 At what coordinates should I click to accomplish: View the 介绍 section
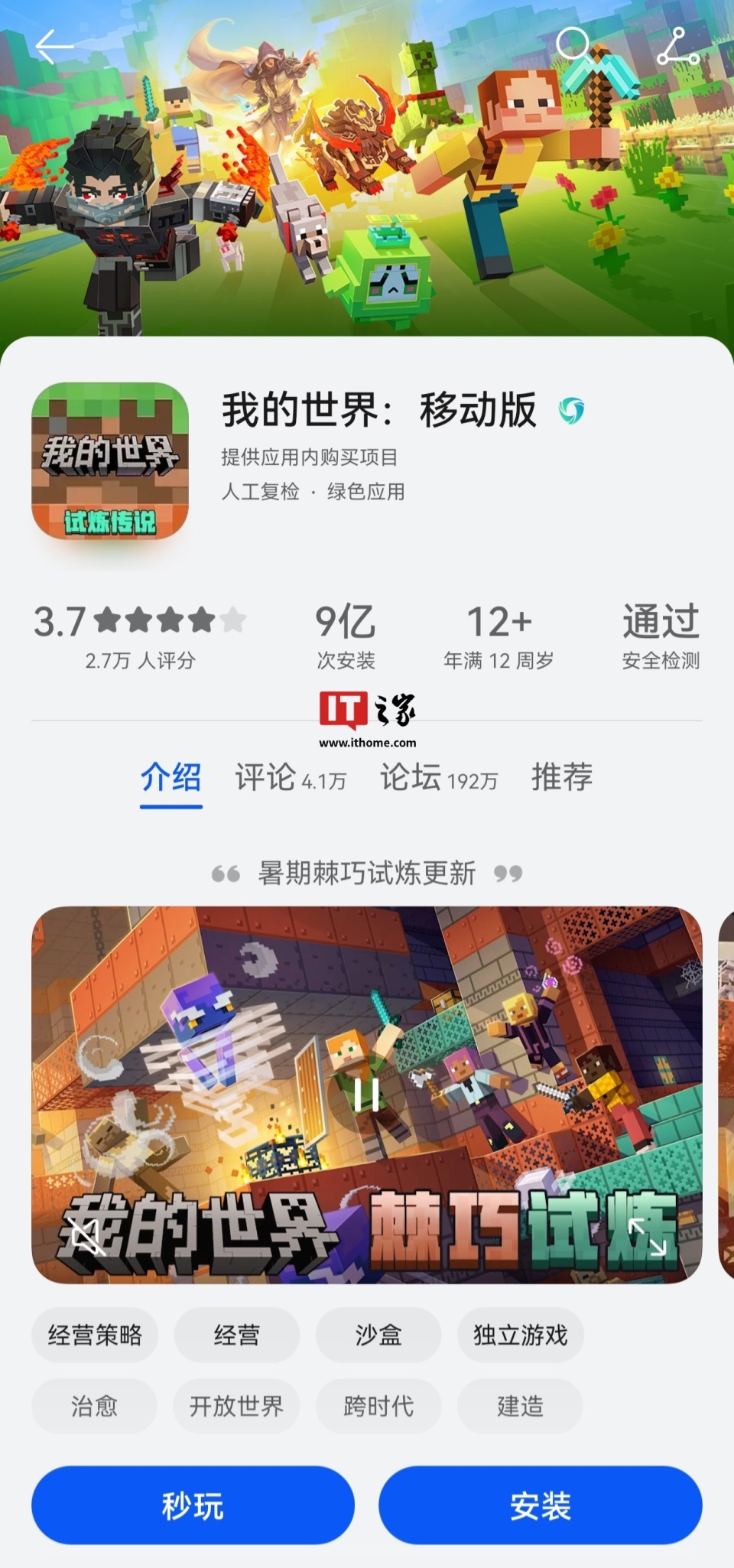point(170,777)
